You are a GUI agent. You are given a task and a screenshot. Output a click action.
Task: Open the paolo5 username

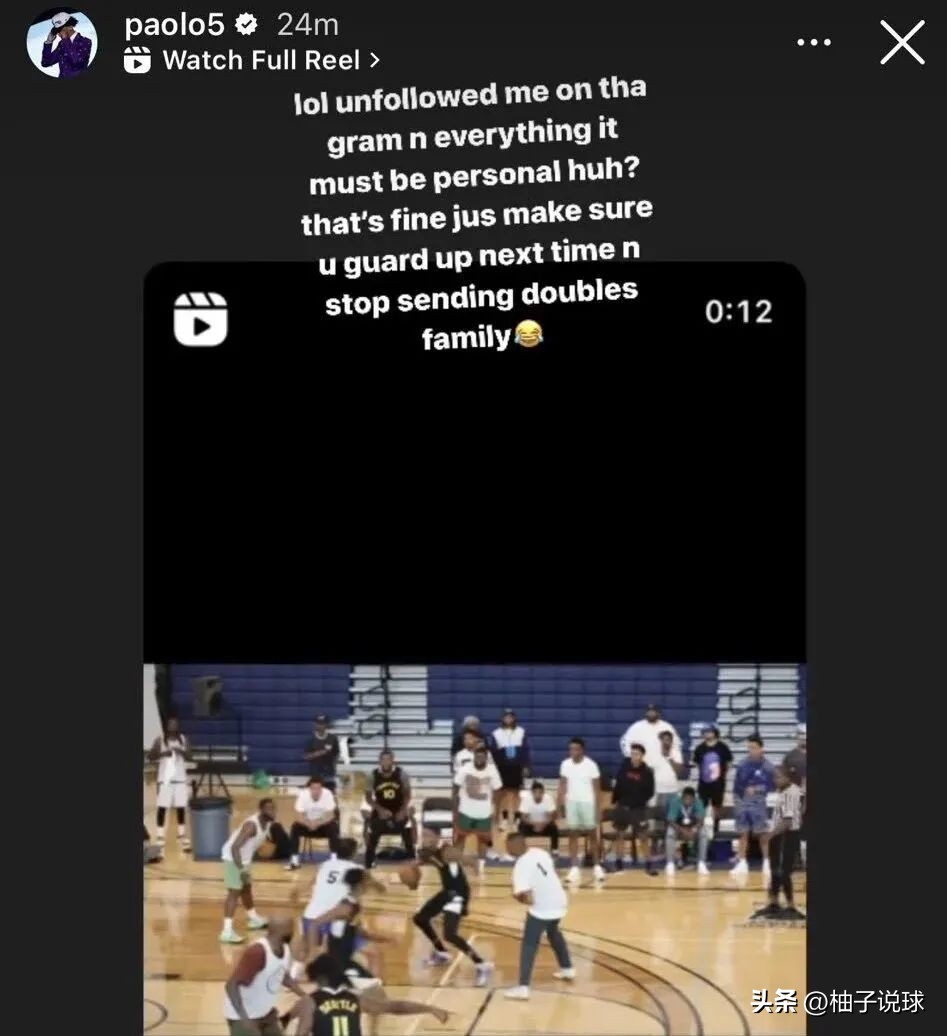click(x=174, y=24)
